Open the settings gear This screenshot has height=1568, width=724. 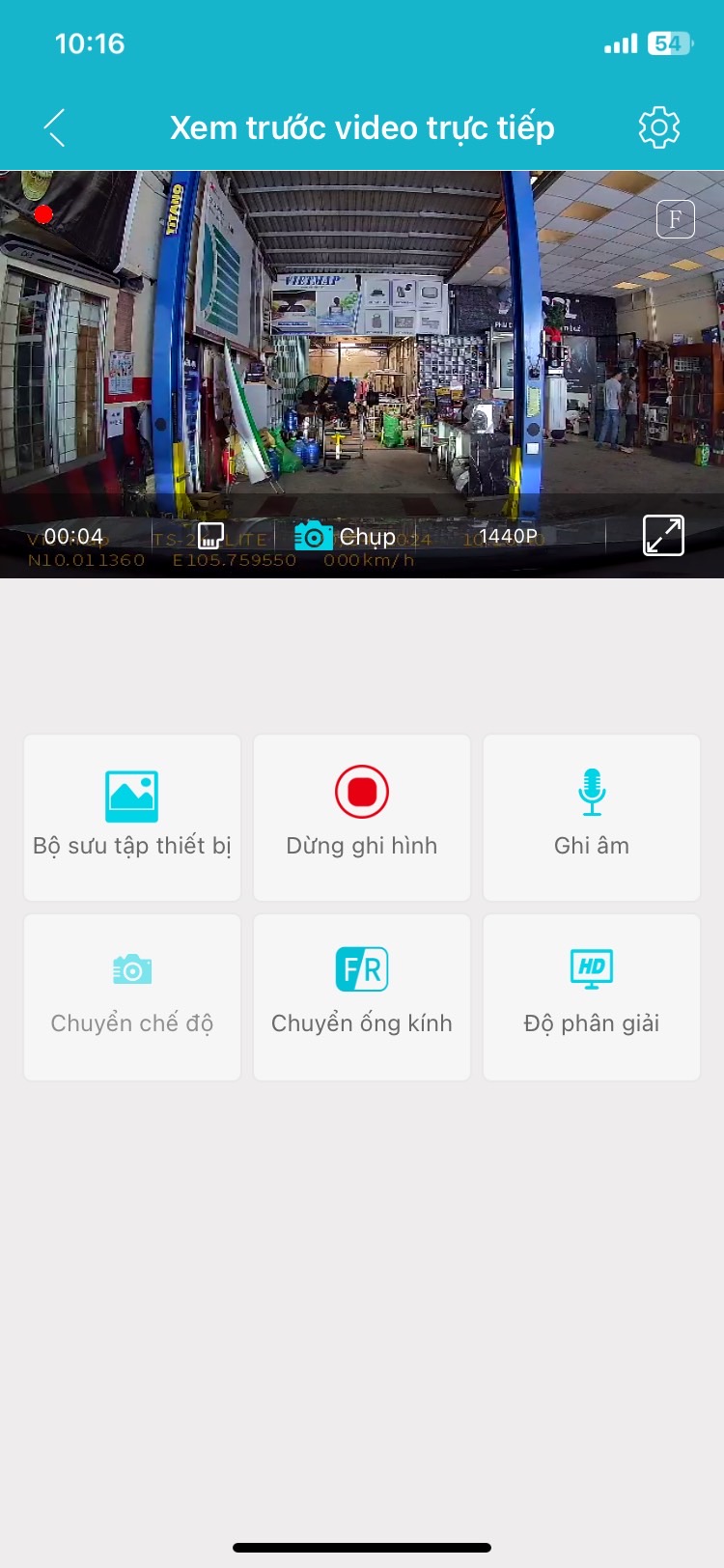click(x=659, y=127)
